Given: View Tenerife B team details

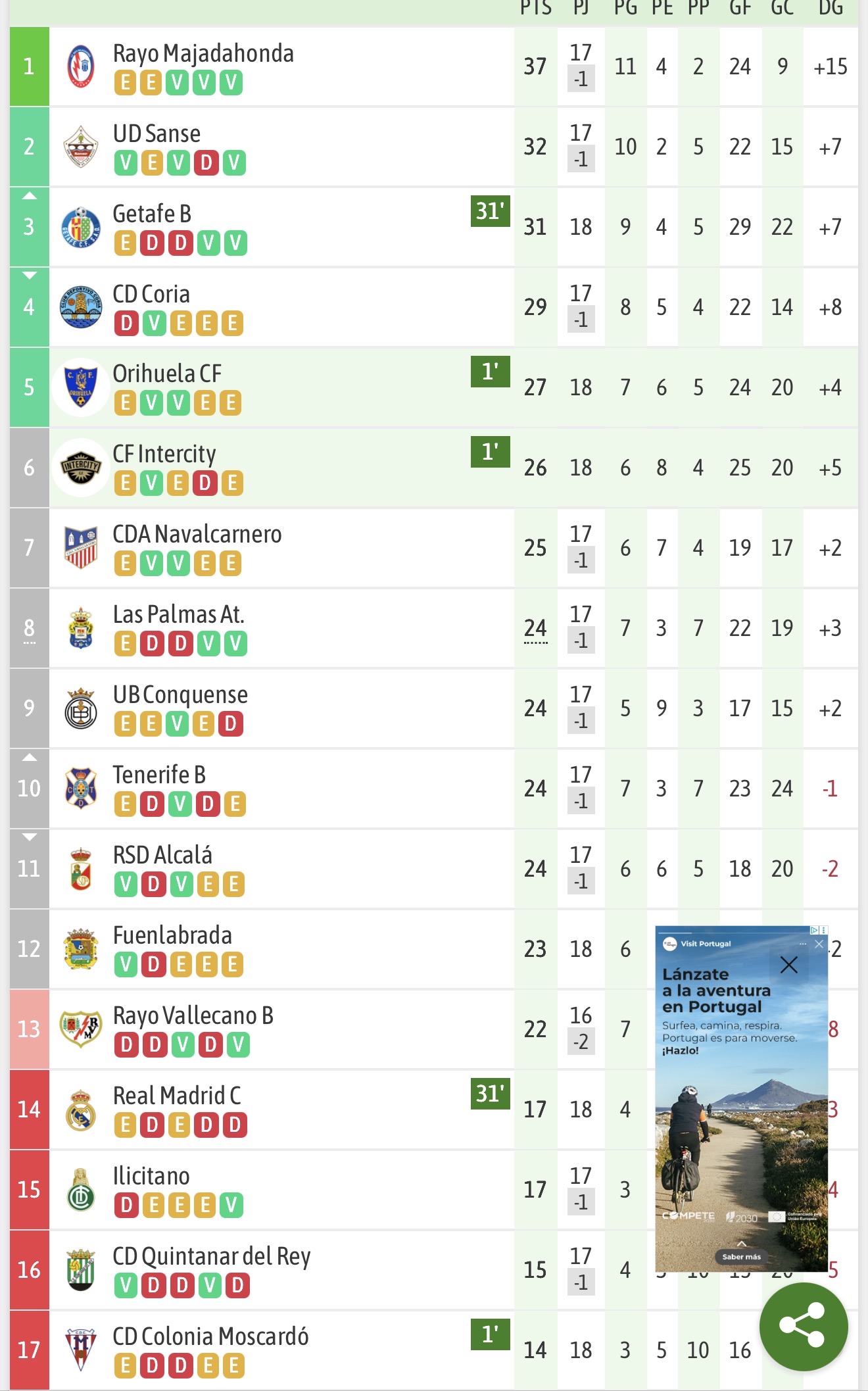Looking at the screenshot, I should click(159, 775).
